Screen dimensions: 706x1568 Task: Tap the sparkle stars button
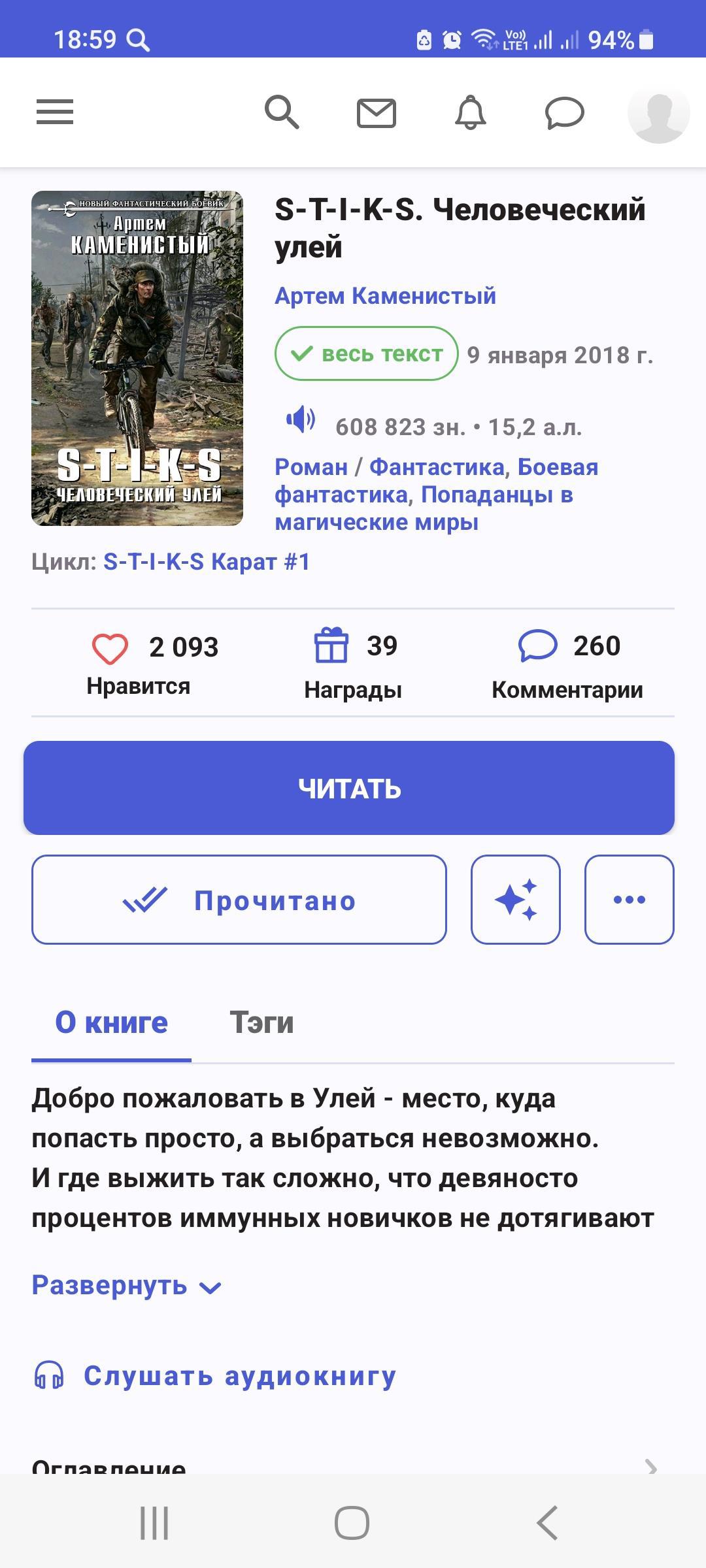[x=516, y=900]
